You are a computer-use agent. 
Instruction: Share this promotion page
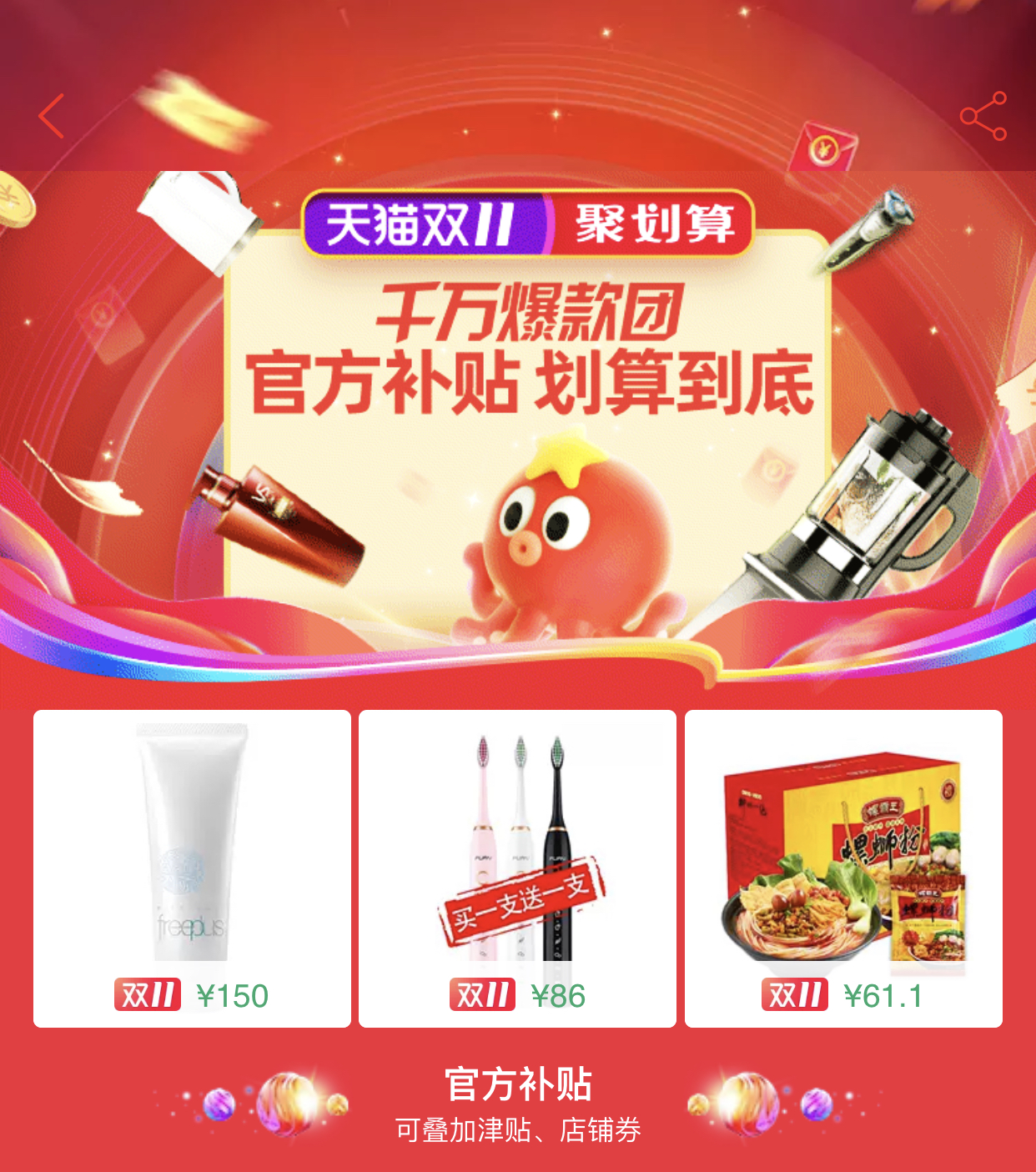coord(983,117)
